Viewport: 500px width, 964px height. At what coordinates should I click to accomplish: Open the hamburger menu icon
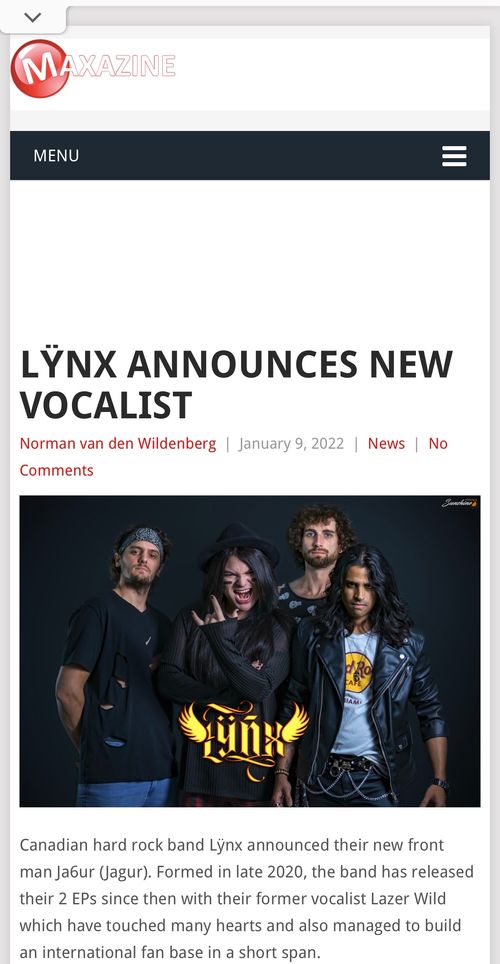pos(454,156)
